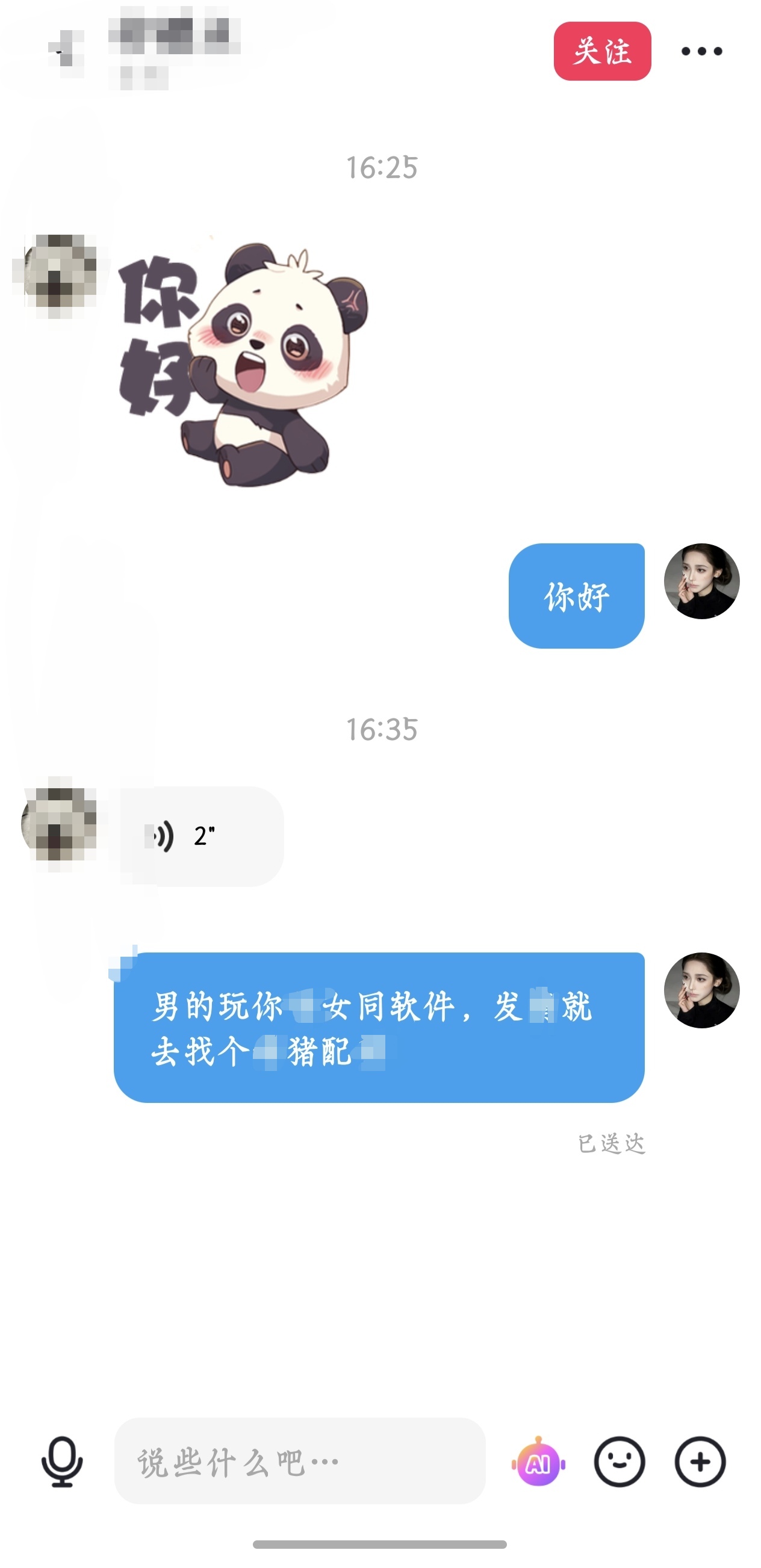
Task: Focus the 说些什么吧 message input field
Action: click(299, 1462)
